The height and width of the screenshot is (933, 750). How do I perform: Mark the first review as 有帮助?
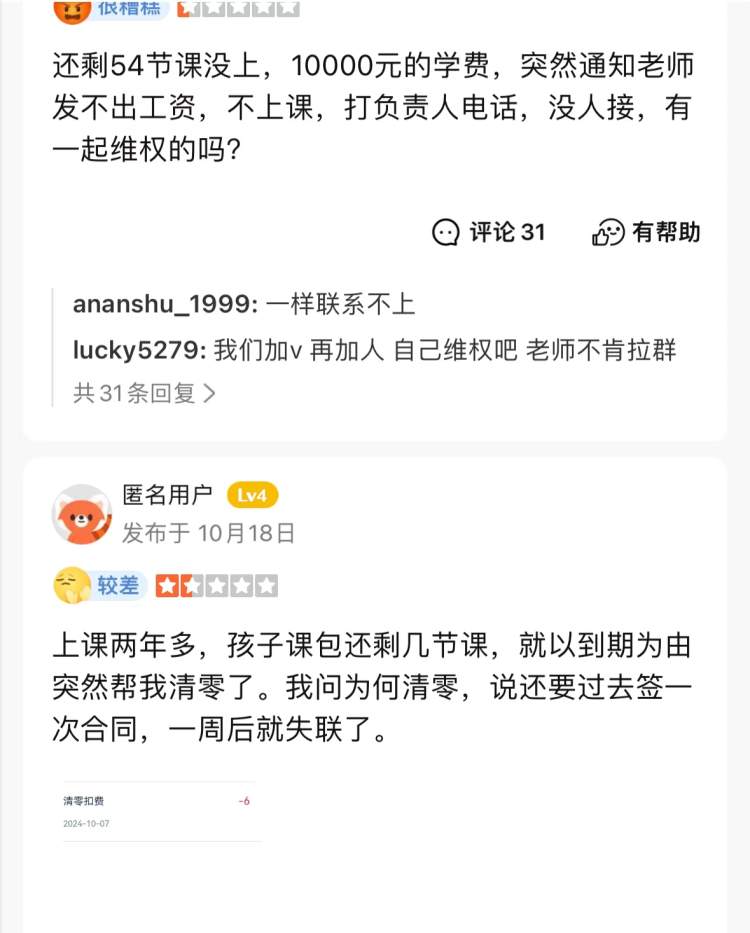point(646,232)
